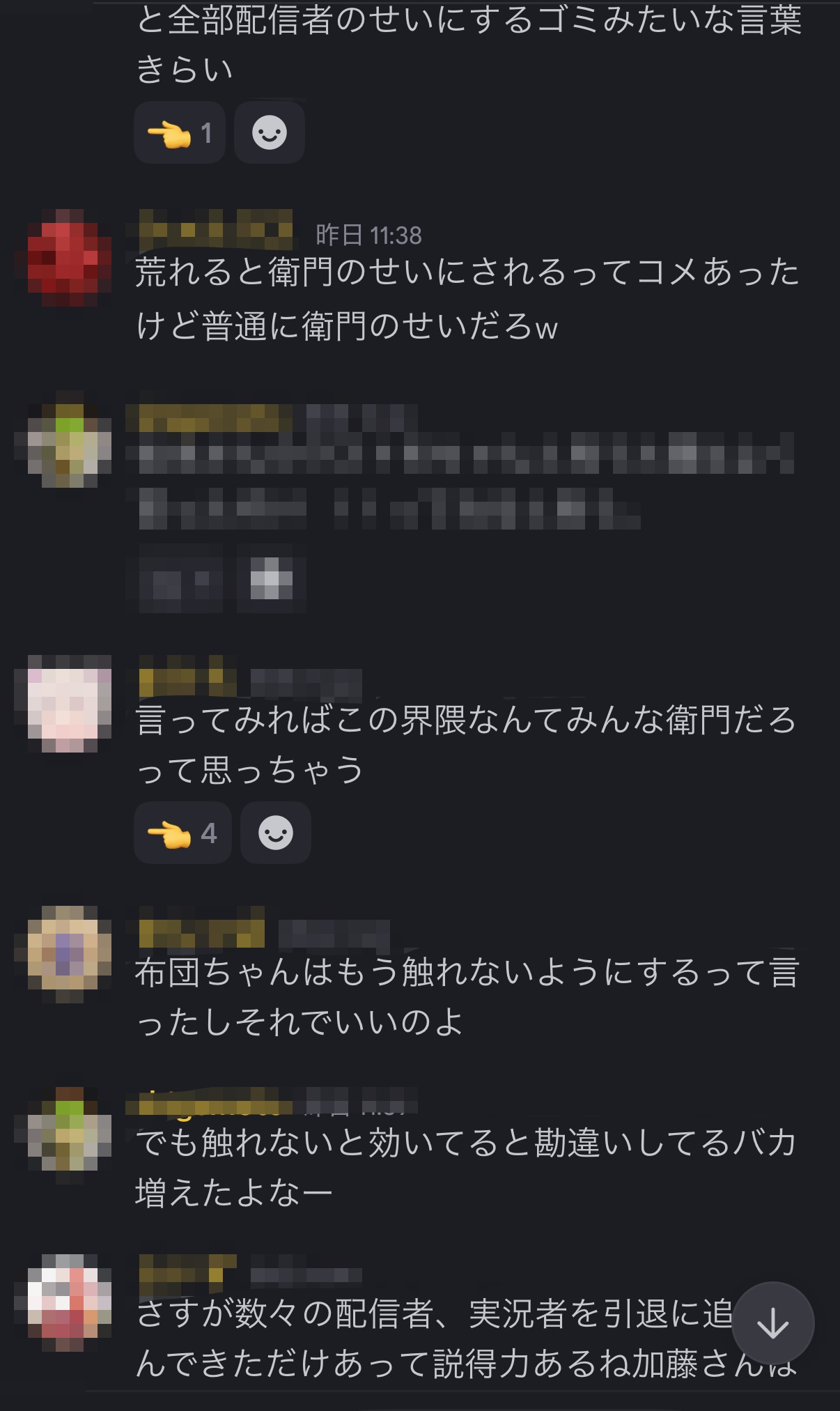This screenshot has width=840, height=1411.
Task: Add a reaction under the って思っちゃう message
Action: click(276, 833)
